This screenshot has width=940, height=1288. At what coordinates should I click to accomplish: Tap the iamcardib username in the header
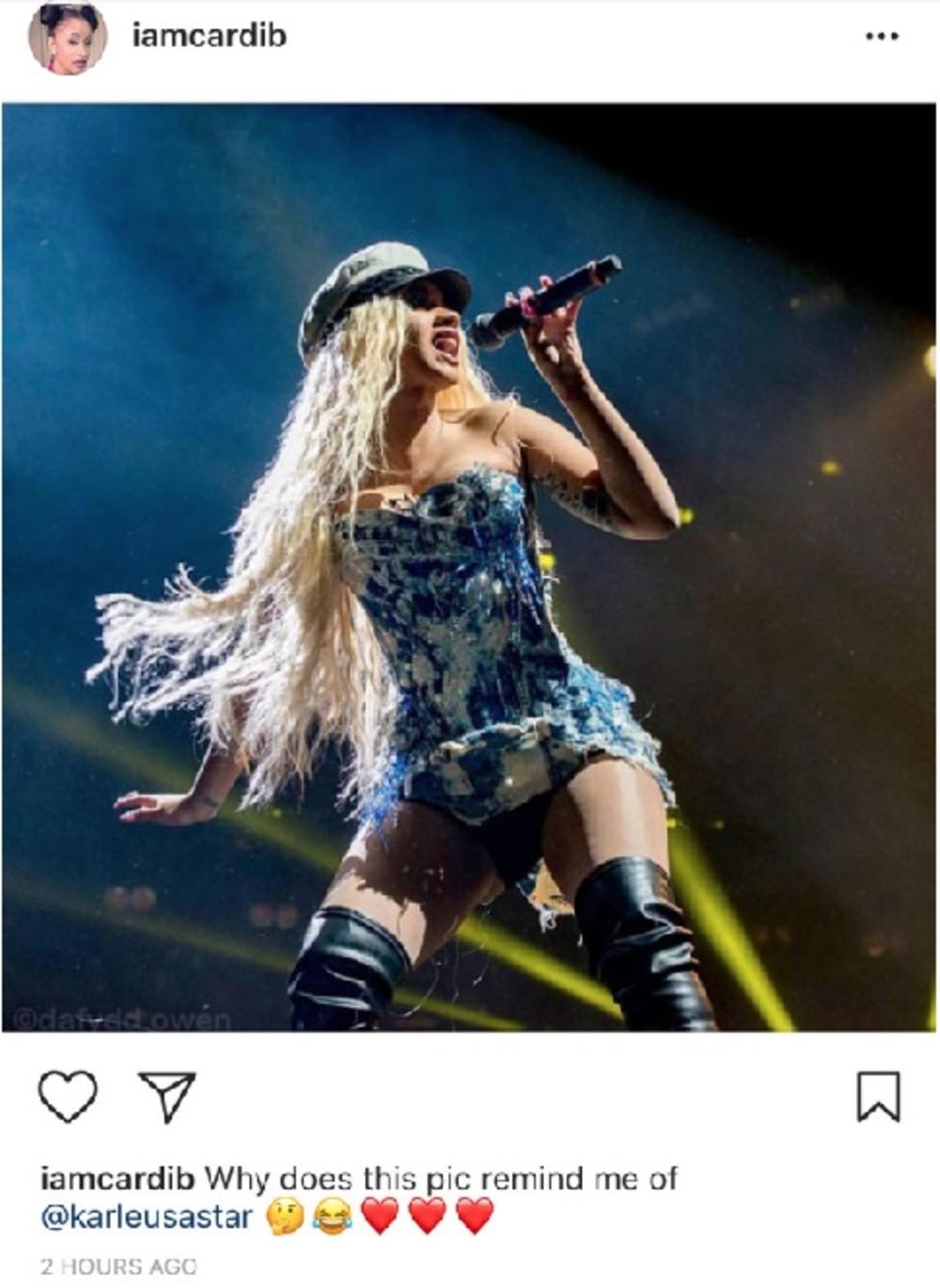point(209,36)
